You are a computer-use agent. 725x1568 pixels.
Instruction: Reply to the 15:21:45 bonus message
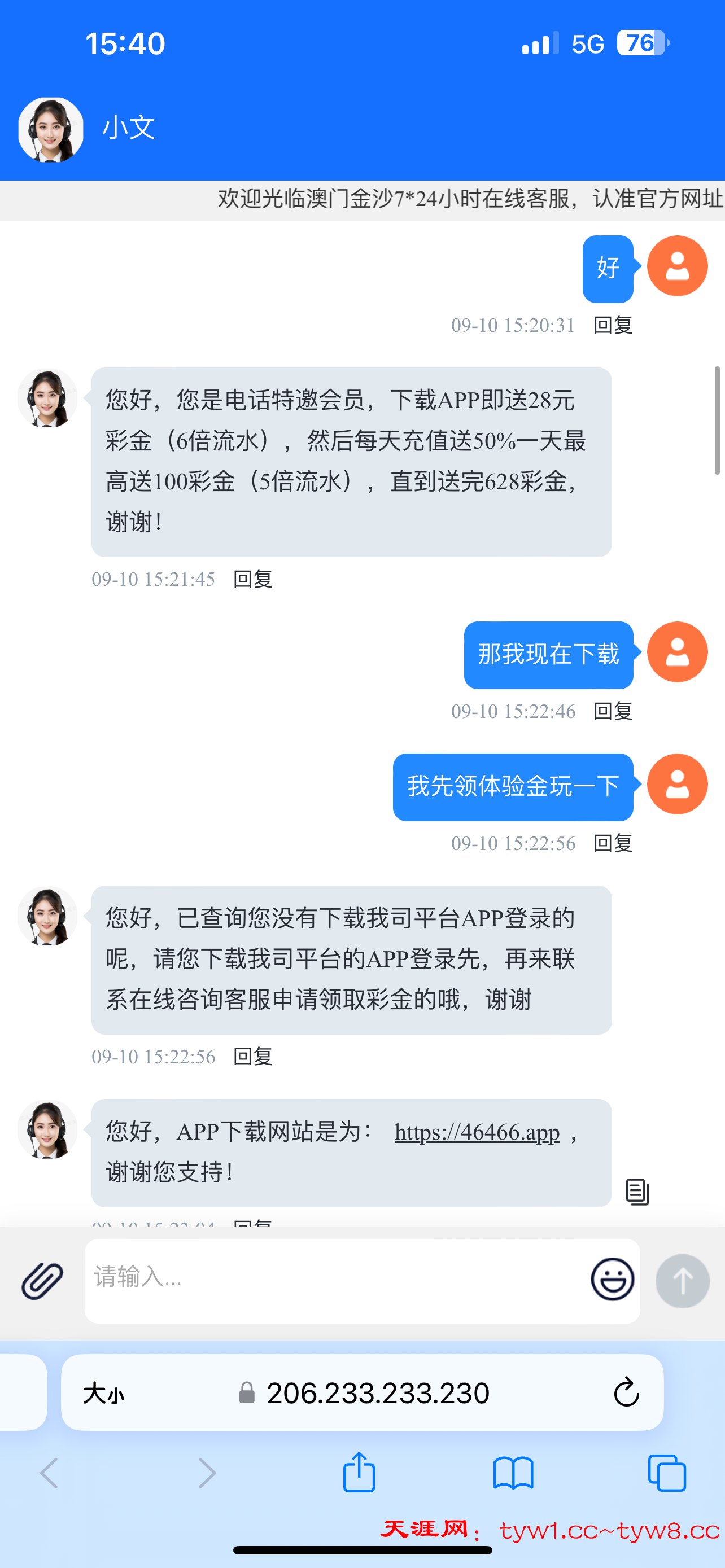(252, 579)
